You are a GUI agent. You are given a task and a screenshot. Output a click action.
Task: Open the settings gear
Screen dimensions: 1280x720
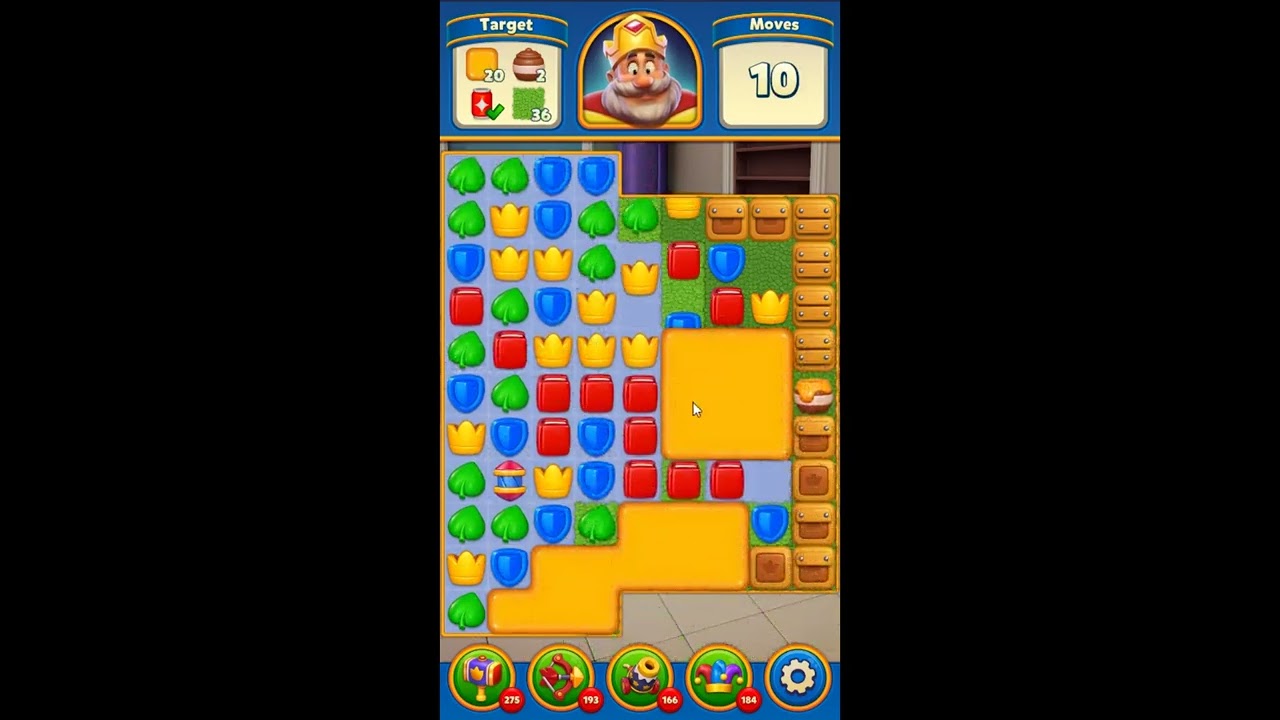pos(797,677)
